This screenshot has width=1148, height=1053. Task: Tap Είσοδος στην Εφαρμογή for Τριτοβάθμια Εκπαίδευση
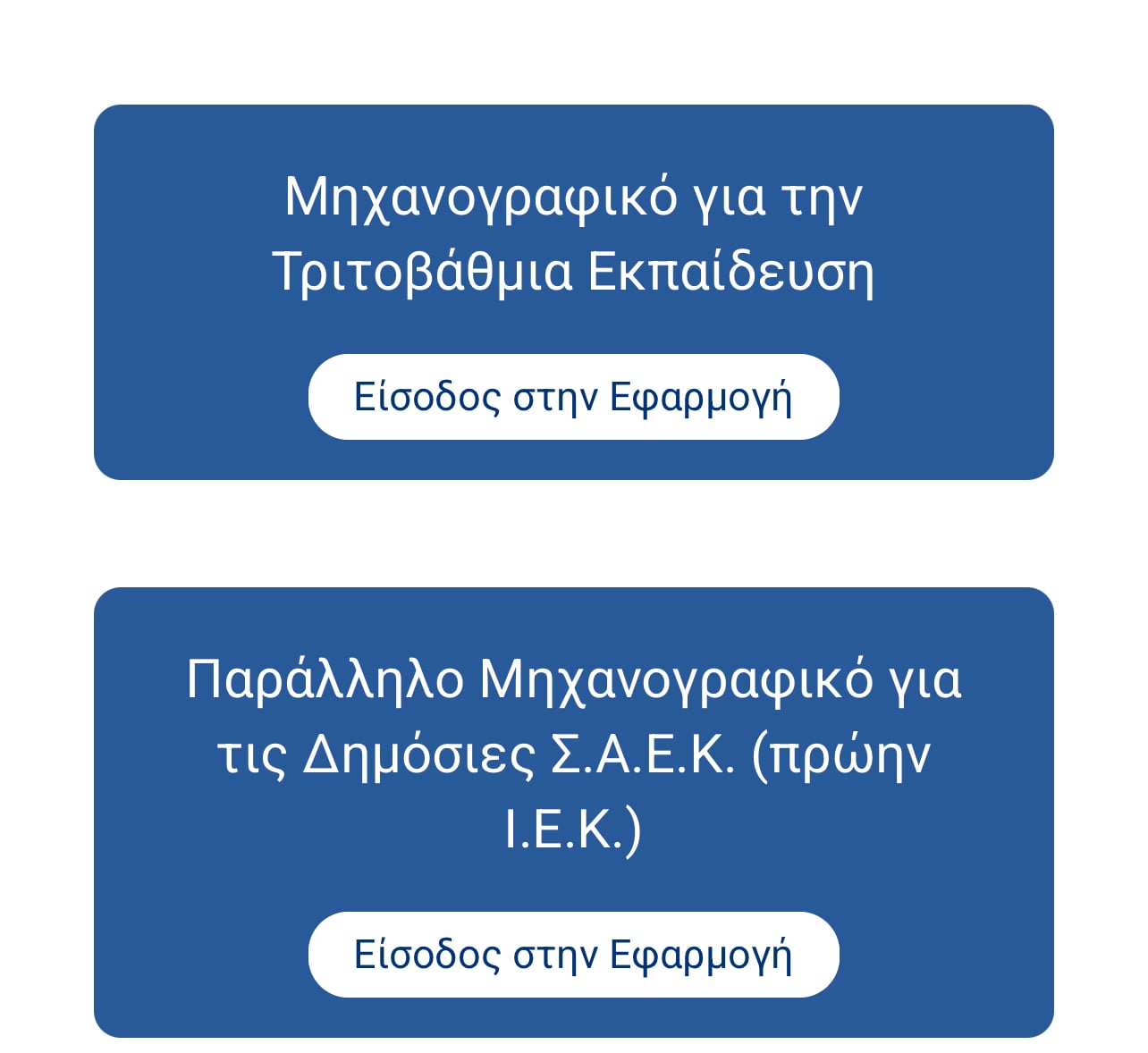pos(573,397)
